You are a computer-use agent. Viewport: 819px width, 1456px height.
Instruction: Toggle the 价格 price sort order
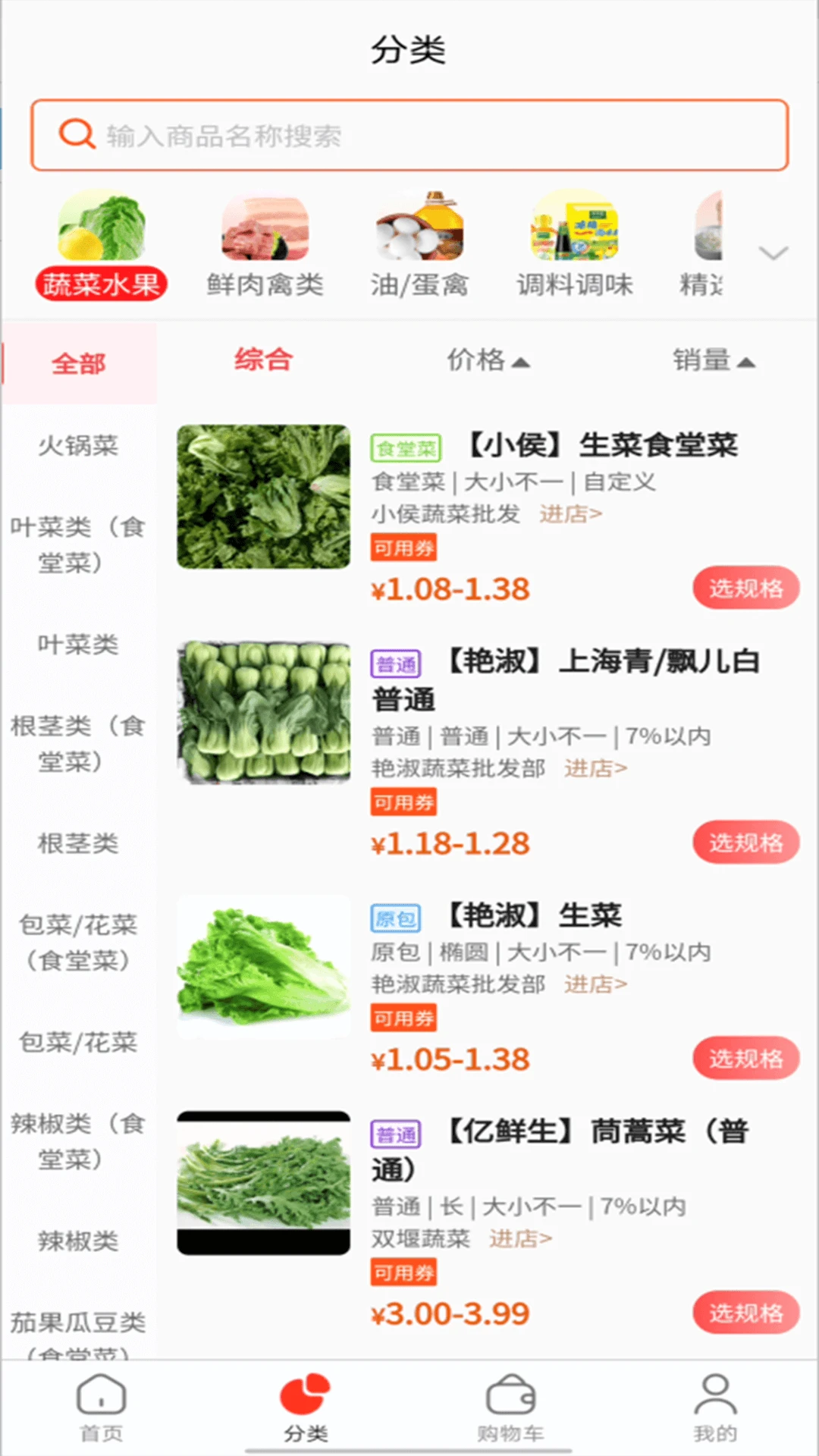click(x=489, y=362)
